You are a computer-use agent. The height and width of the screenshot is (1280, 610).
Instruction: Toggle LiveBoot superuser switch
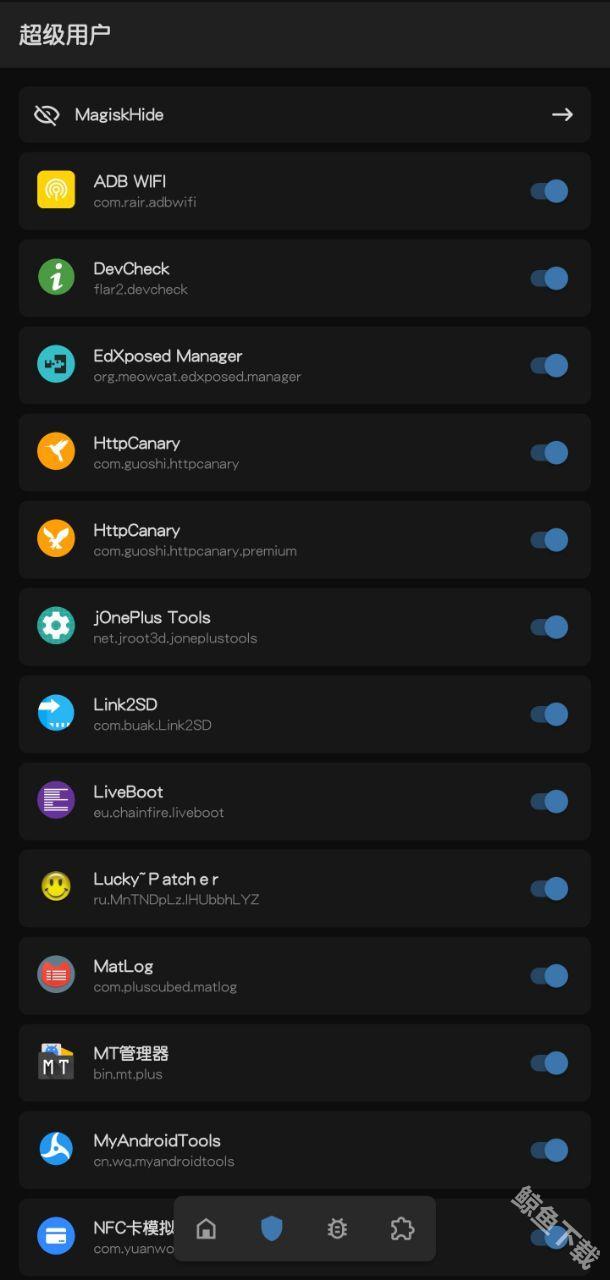[x=549, y=801]
